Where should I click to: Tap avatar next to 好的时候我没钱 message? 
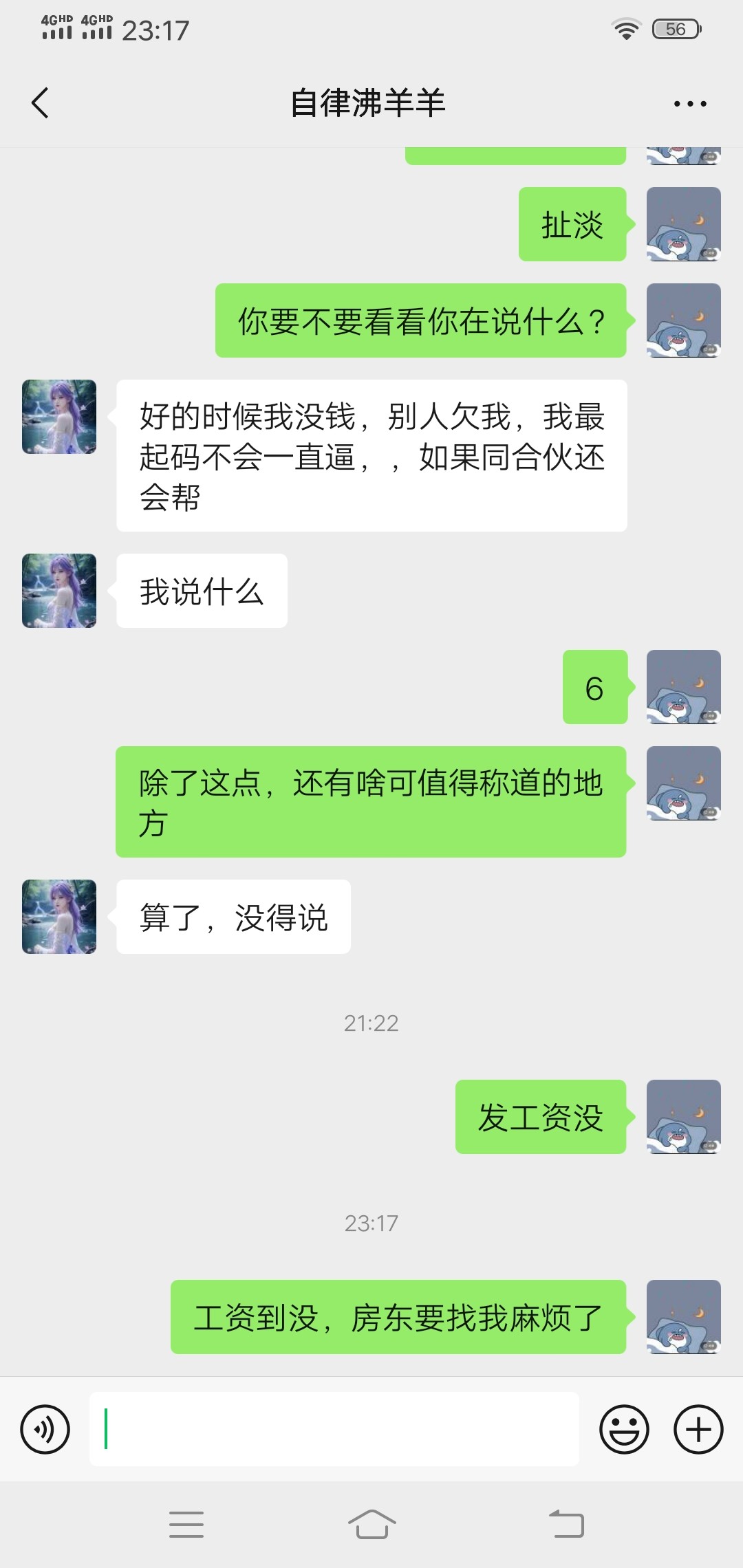click(x=58, y=417)
